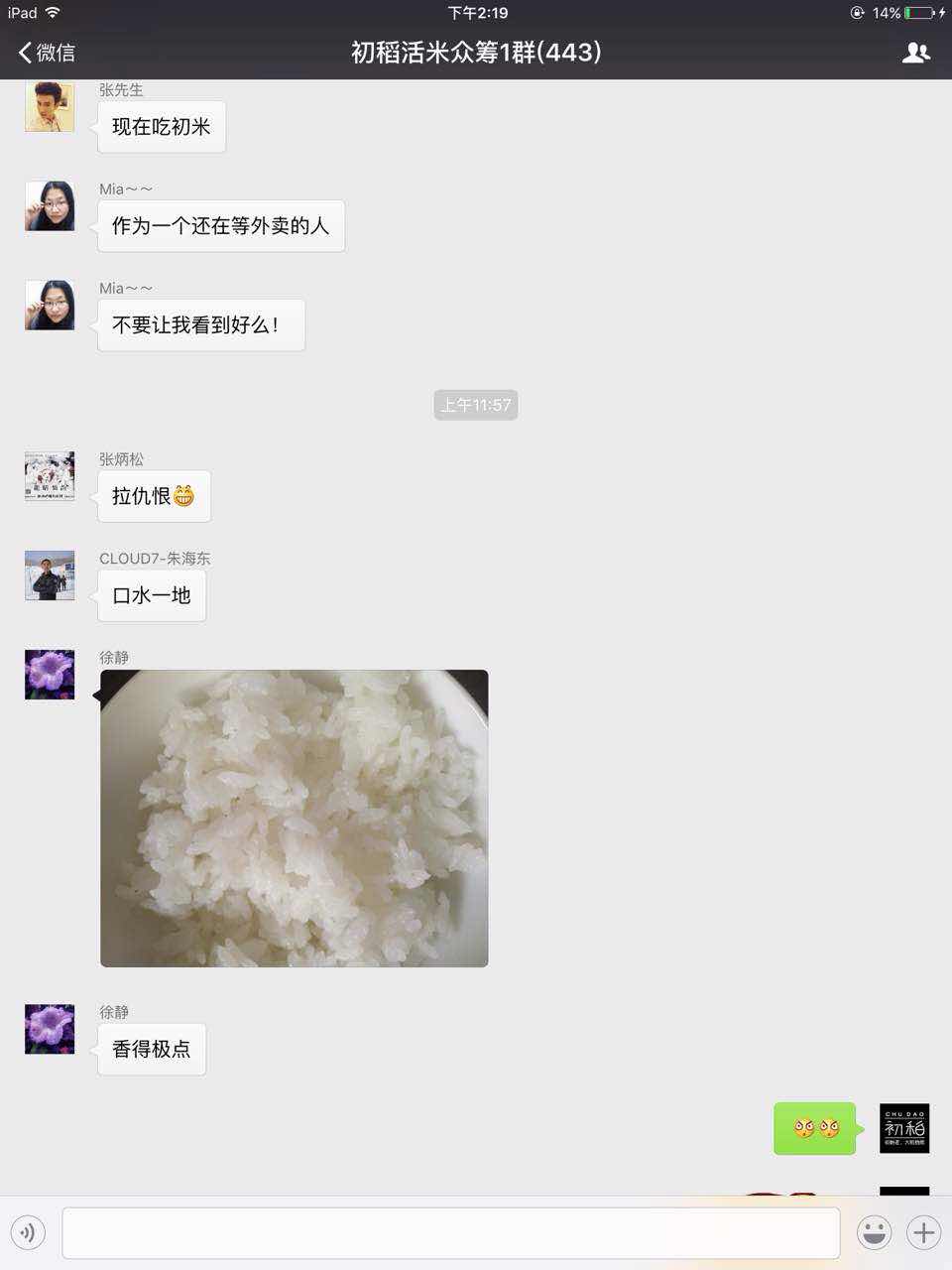This screenshot has width=952, height=1270.
Task: Select the voice input icon bottom left
Action: (29, 1232)
